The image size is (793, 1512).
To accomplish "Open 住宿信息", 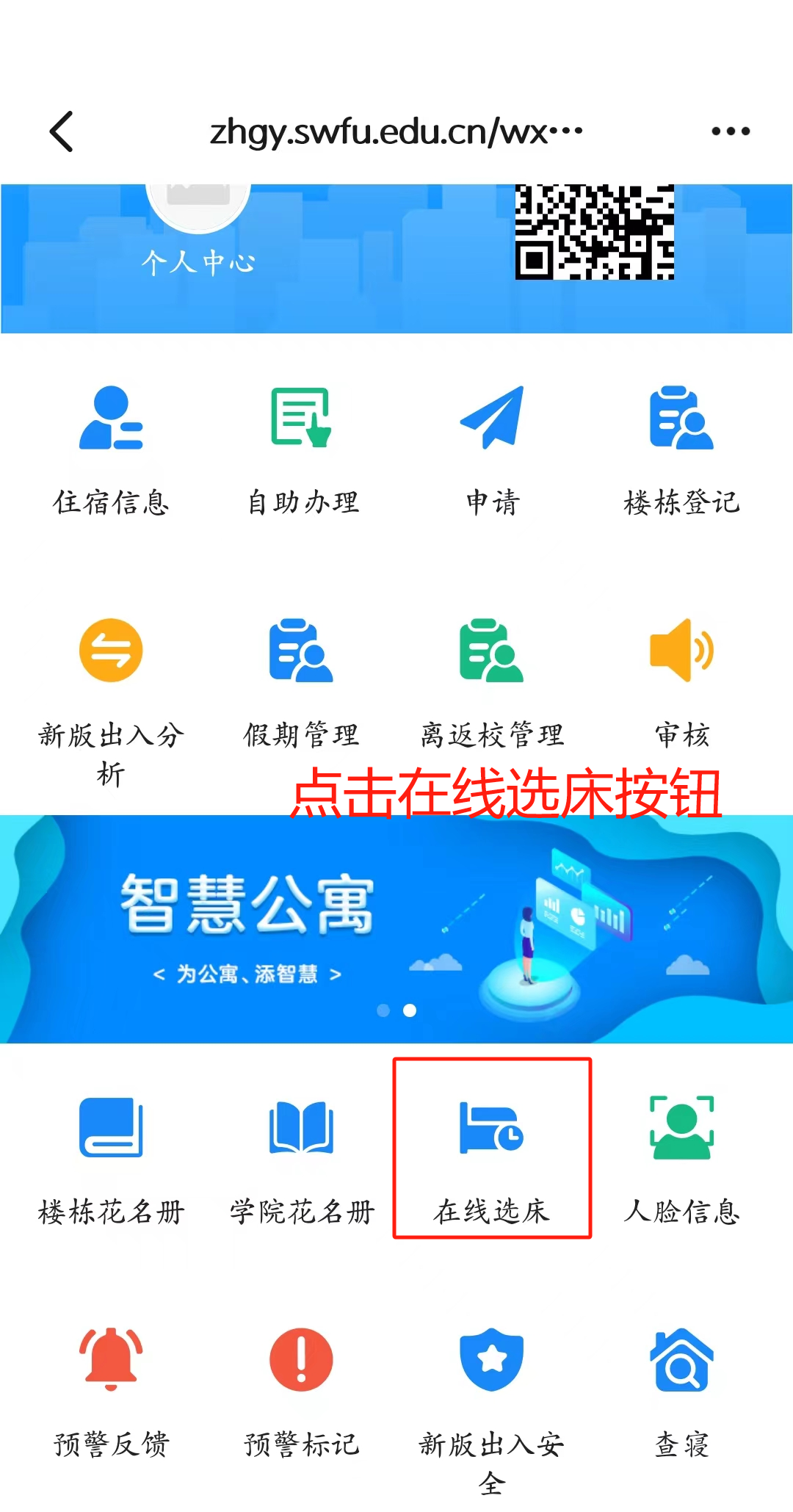I will [x=111, y=449].
